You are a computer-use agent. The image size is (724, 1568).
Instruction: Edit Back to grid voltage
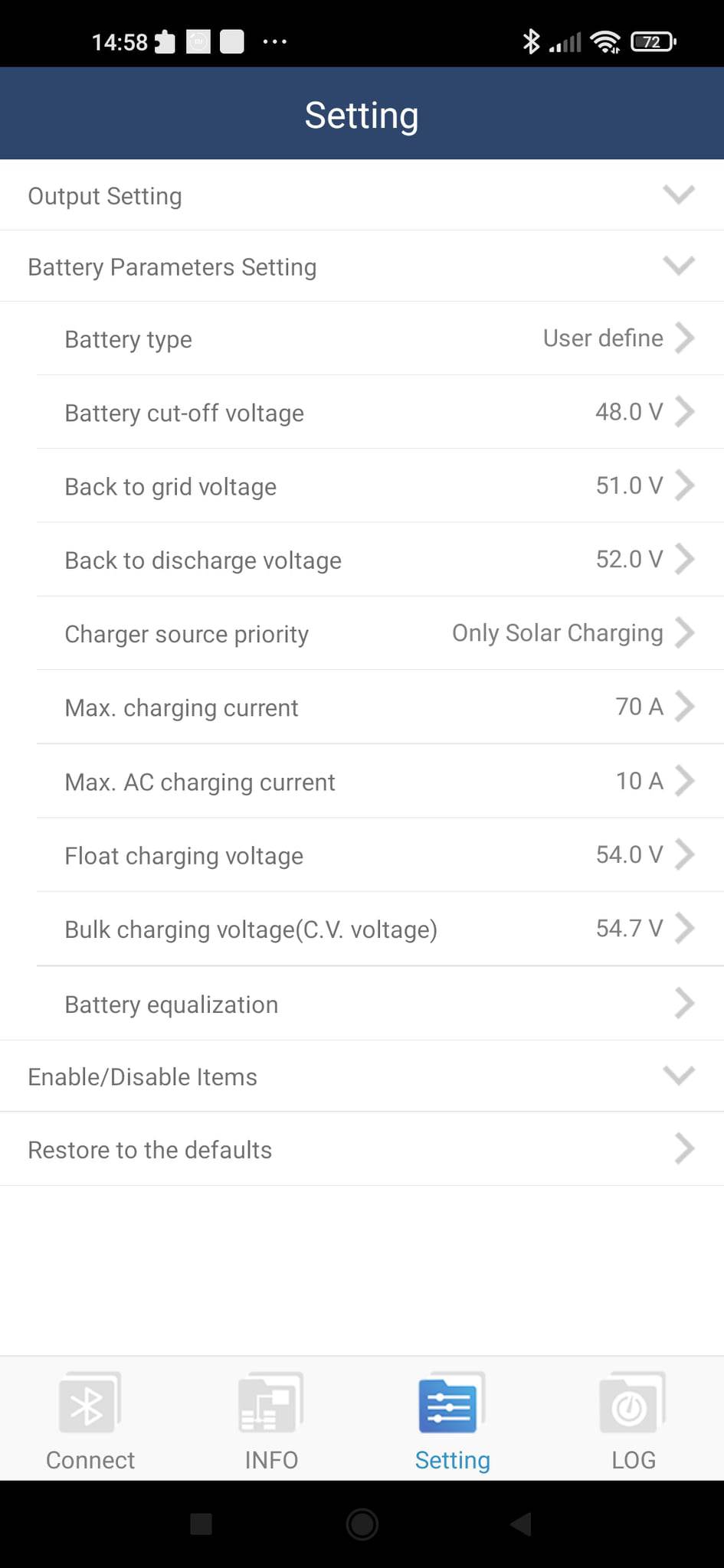[379, 486]
